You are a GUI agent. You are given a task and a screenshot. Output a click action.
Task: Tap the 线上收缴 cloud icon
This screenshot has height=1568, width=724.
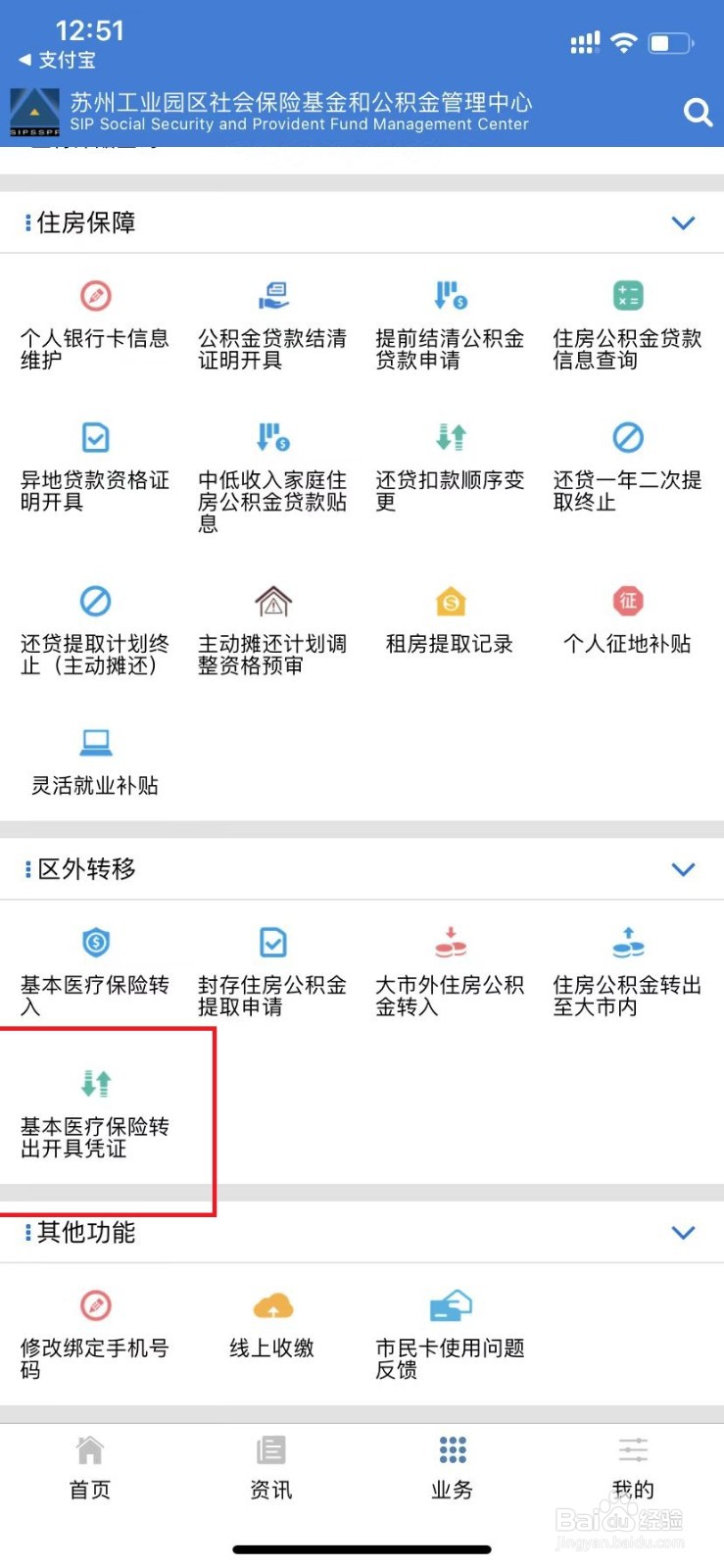click(272, 1306)
